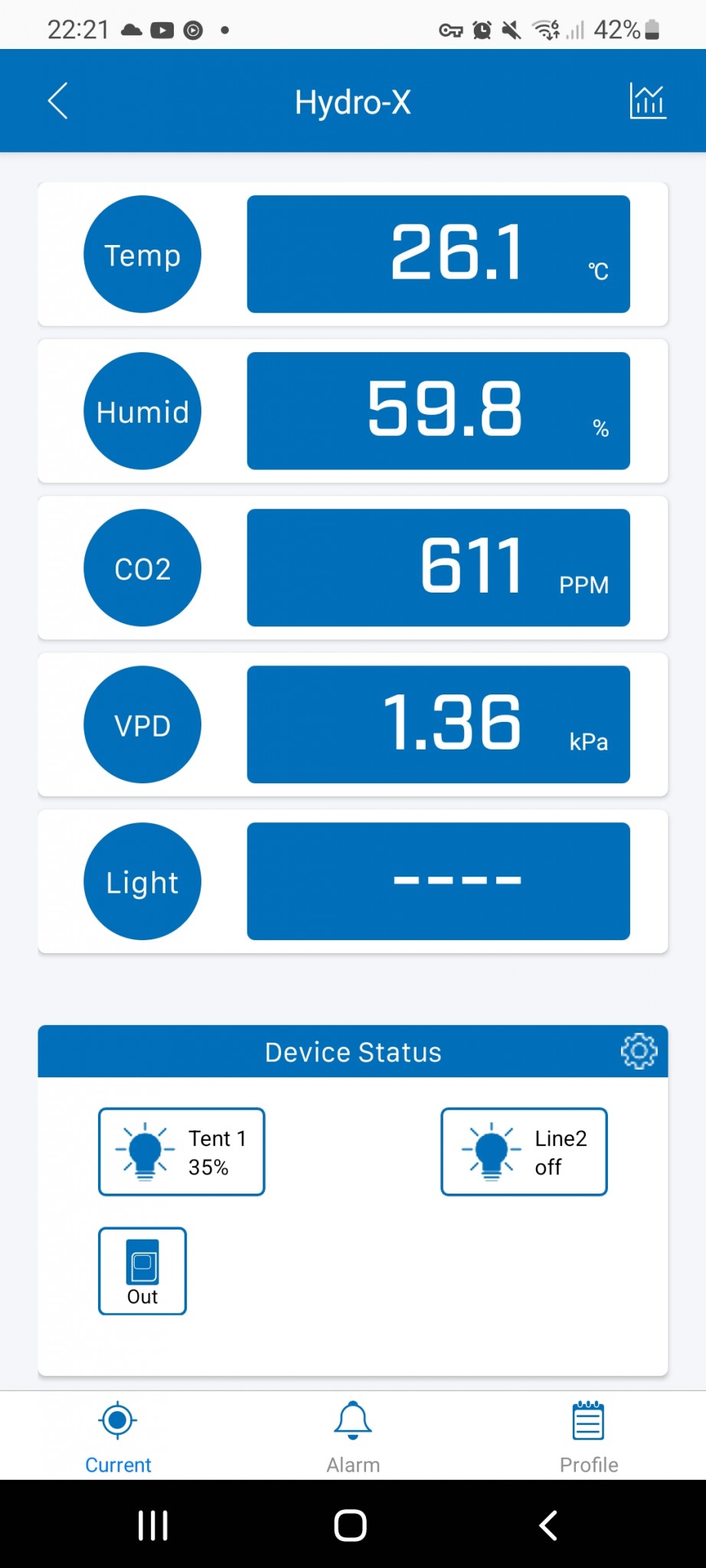This screenshot has height=1568, width=706.
Task: Switch to the Alarm tab
Action: pos(353,1437)
